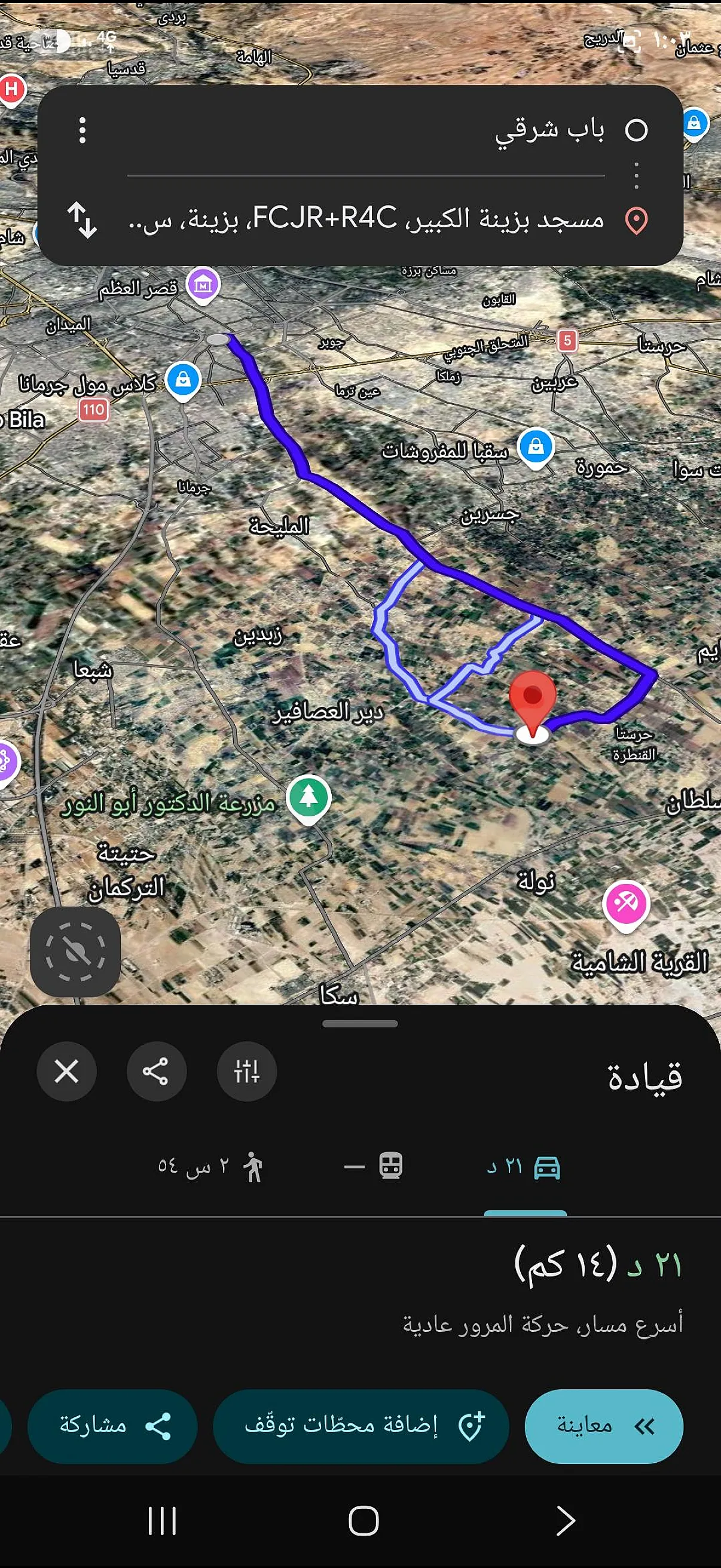Tap the compass recenter button
This screenshot has width=721, height=1568.
click(75, 951)
